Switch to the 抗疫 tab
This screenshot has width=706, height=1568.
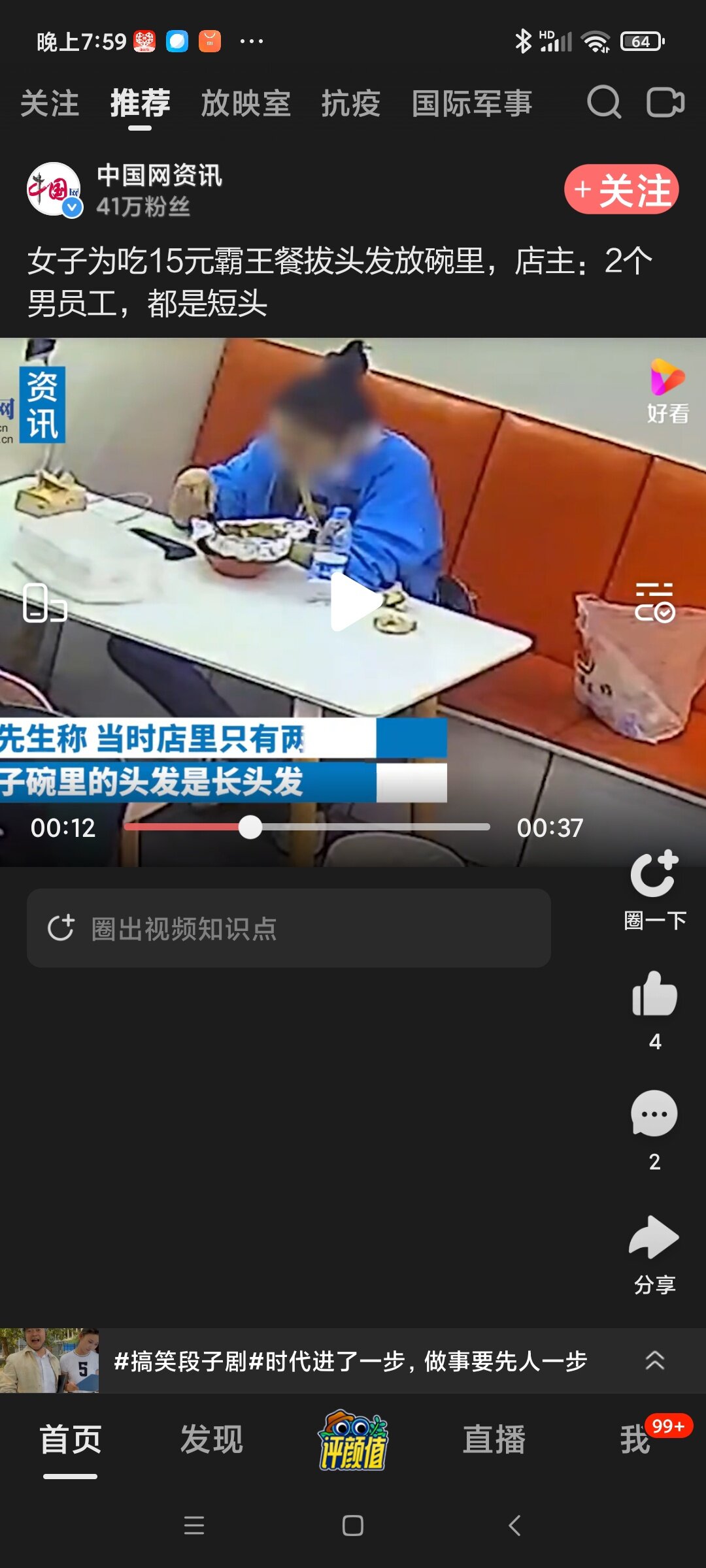[350, 104]
